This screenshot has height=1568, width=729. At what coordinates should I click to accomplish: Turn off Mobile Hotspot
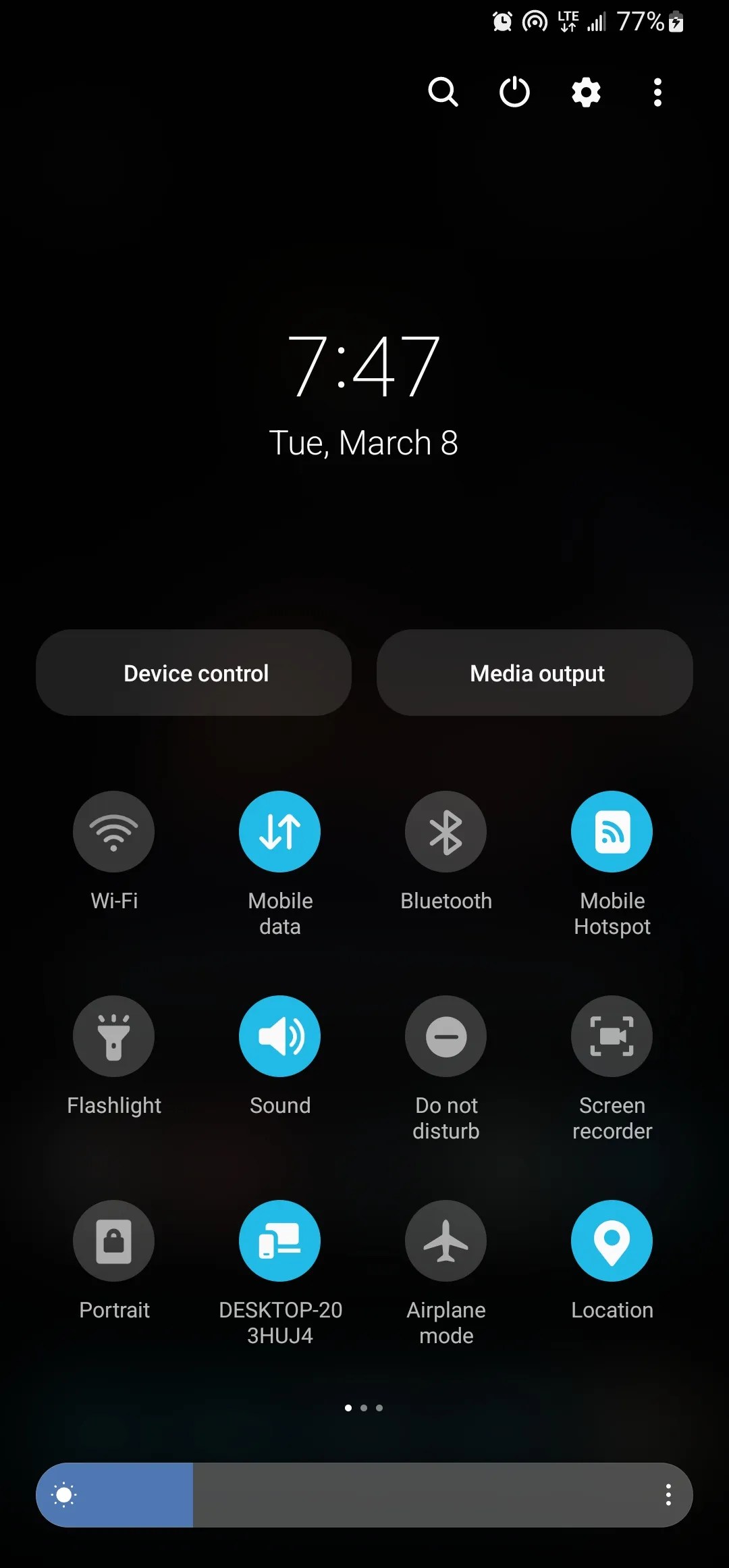(x=612, y=831)
